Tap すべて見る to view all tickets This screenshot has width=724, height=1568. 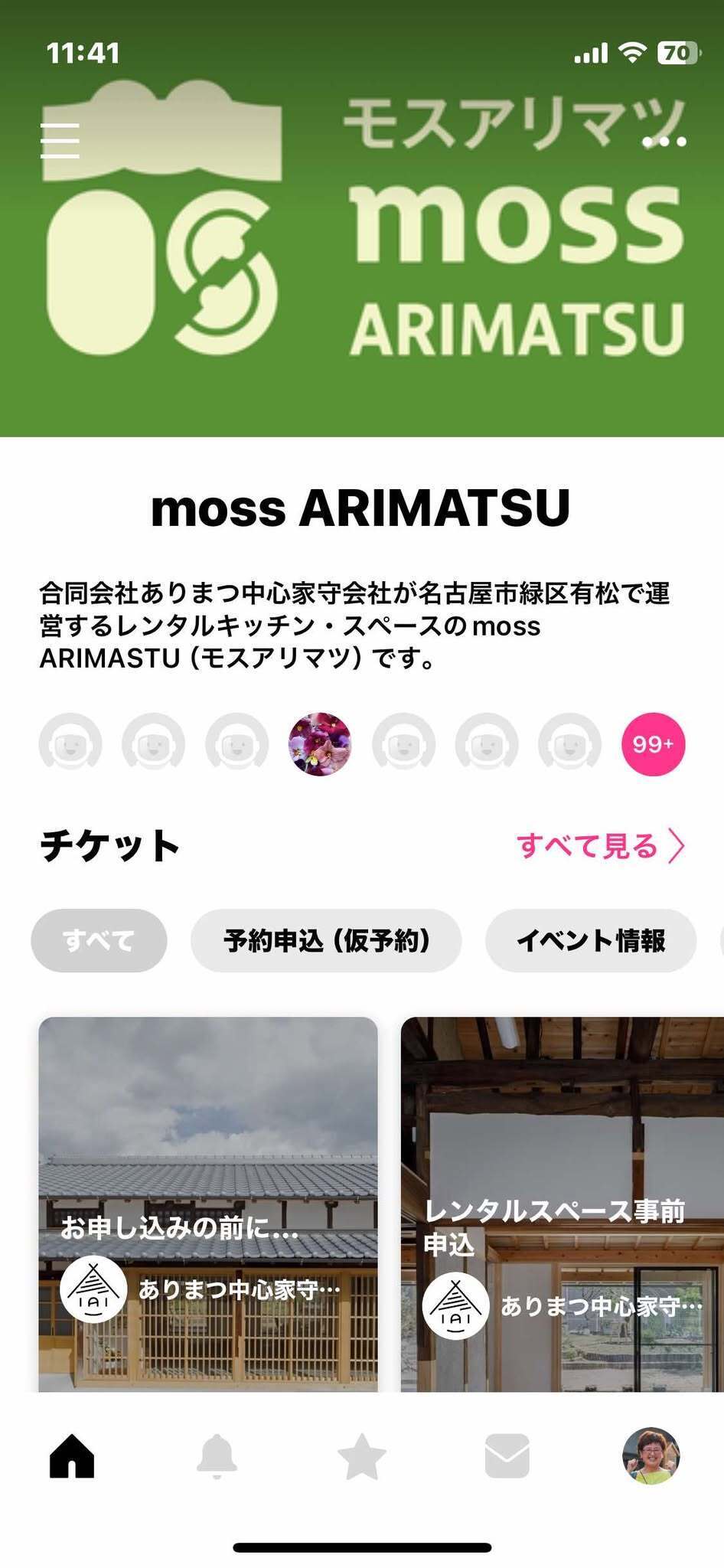point(600,846)
